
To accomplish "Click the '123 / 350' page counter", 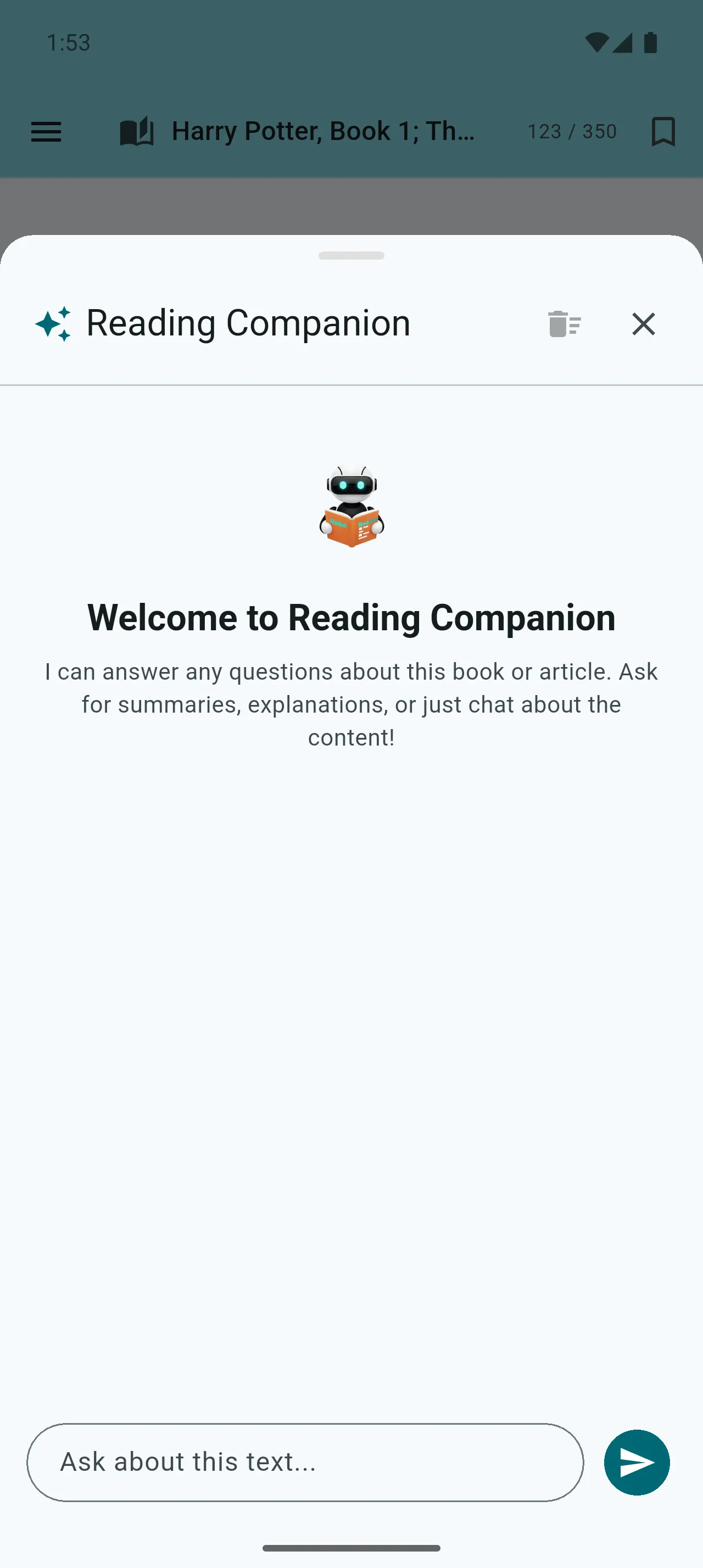I will pos(571,131).
